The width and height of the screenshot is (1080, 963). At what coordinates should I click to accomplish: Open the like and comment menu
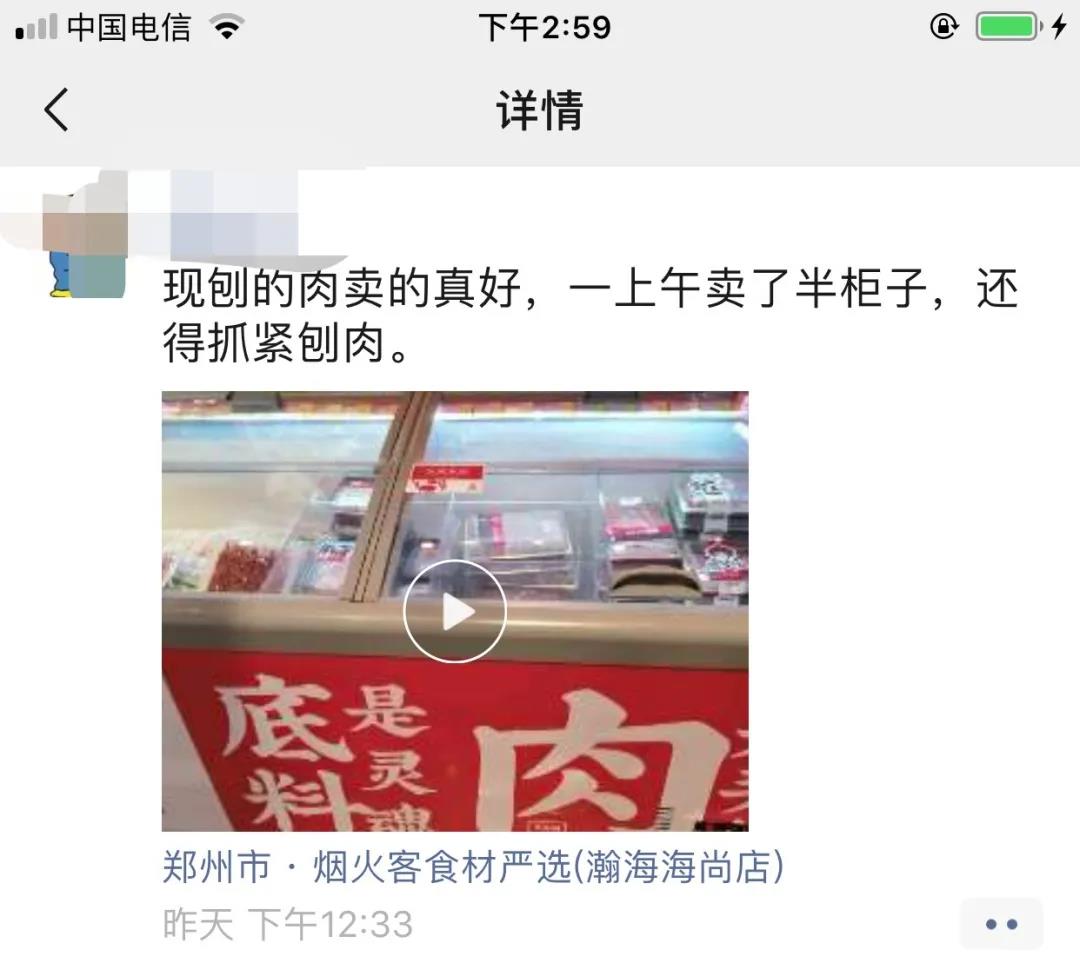pyautogui.click(x=1000, y=925)
